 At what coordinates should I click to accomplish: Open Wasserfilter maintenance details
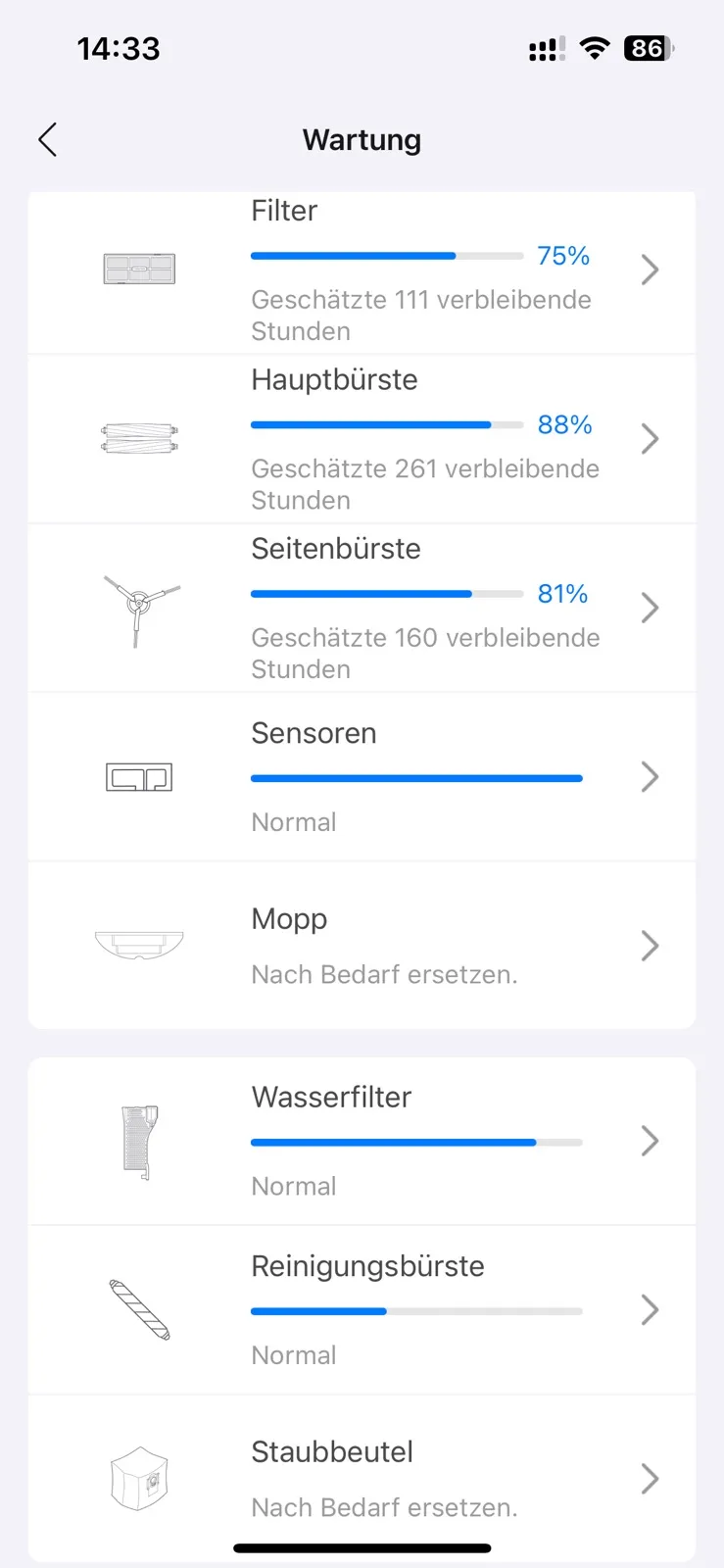click(362, 1141)
